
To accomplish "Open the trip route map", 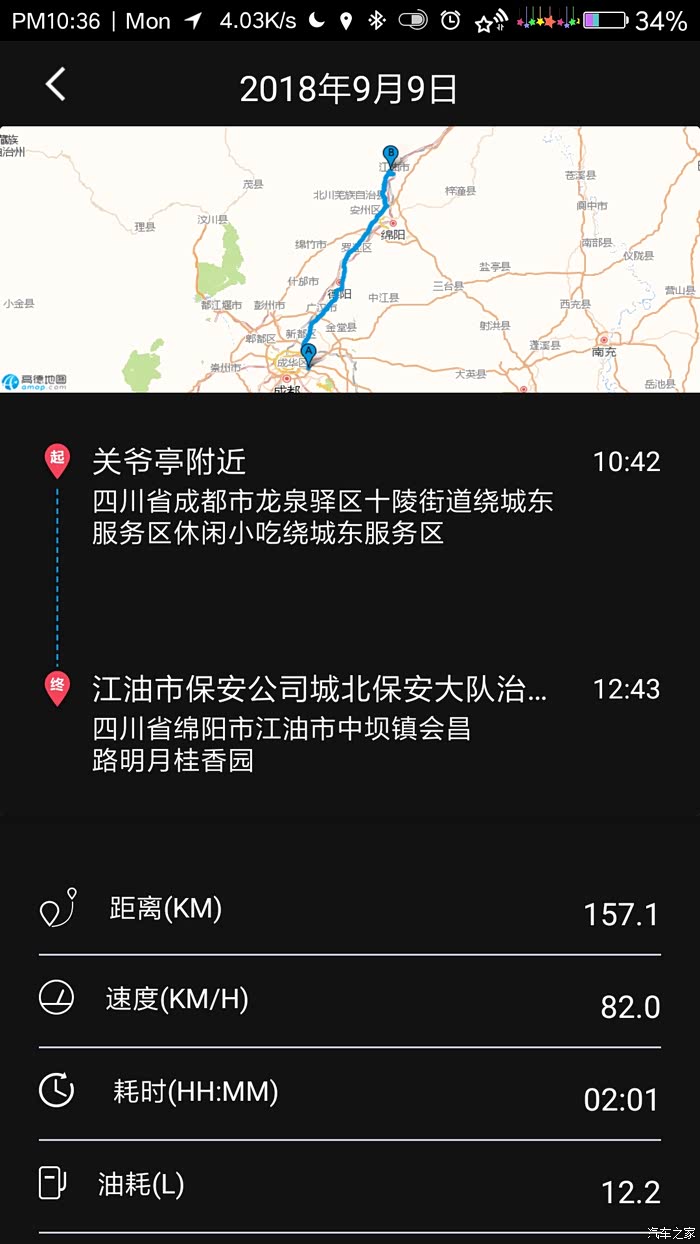I will (350, 259).
